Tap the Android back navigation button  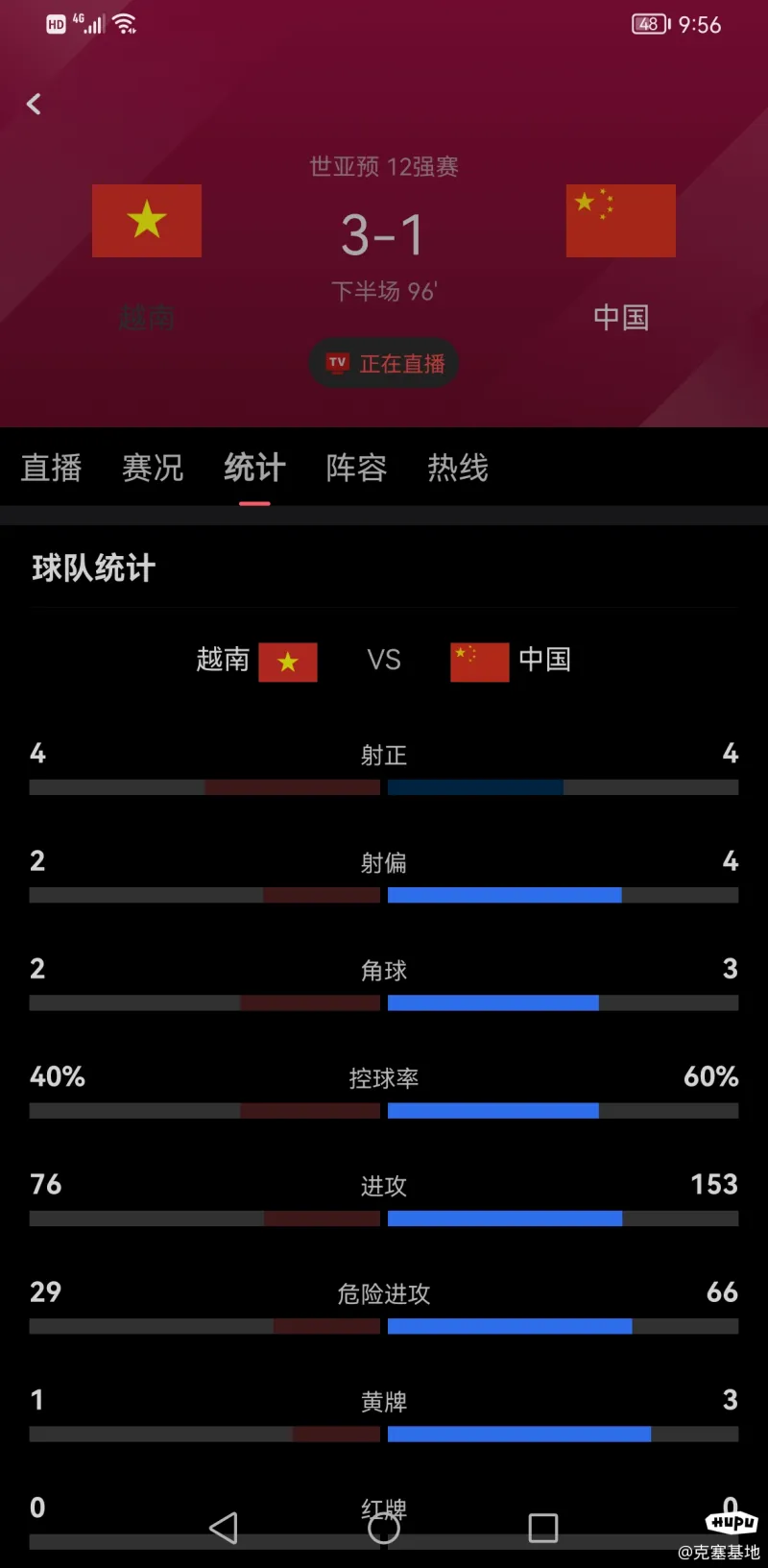[224, 1528]
